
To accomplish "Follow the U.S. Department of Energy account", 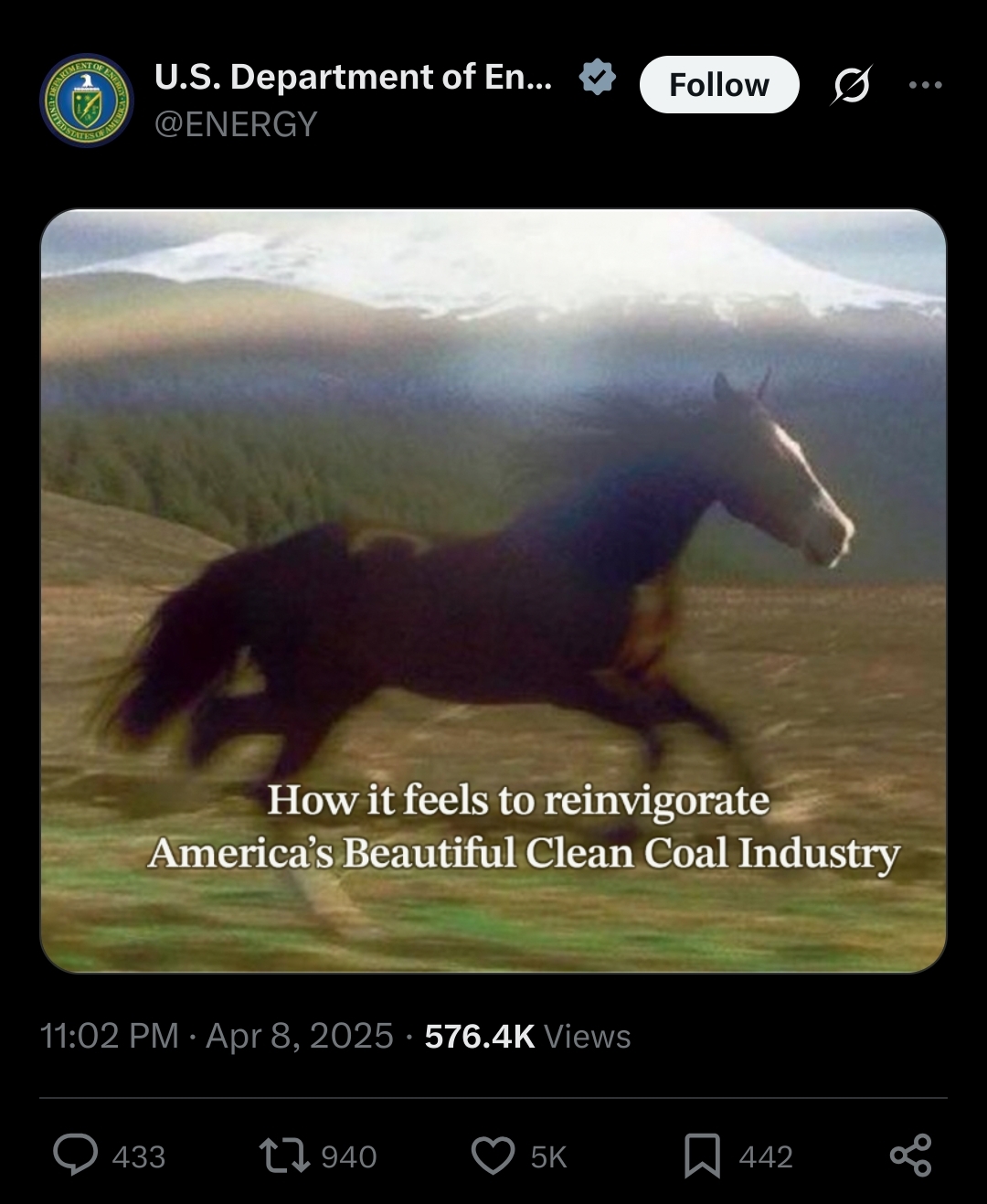I will [718, 85].
